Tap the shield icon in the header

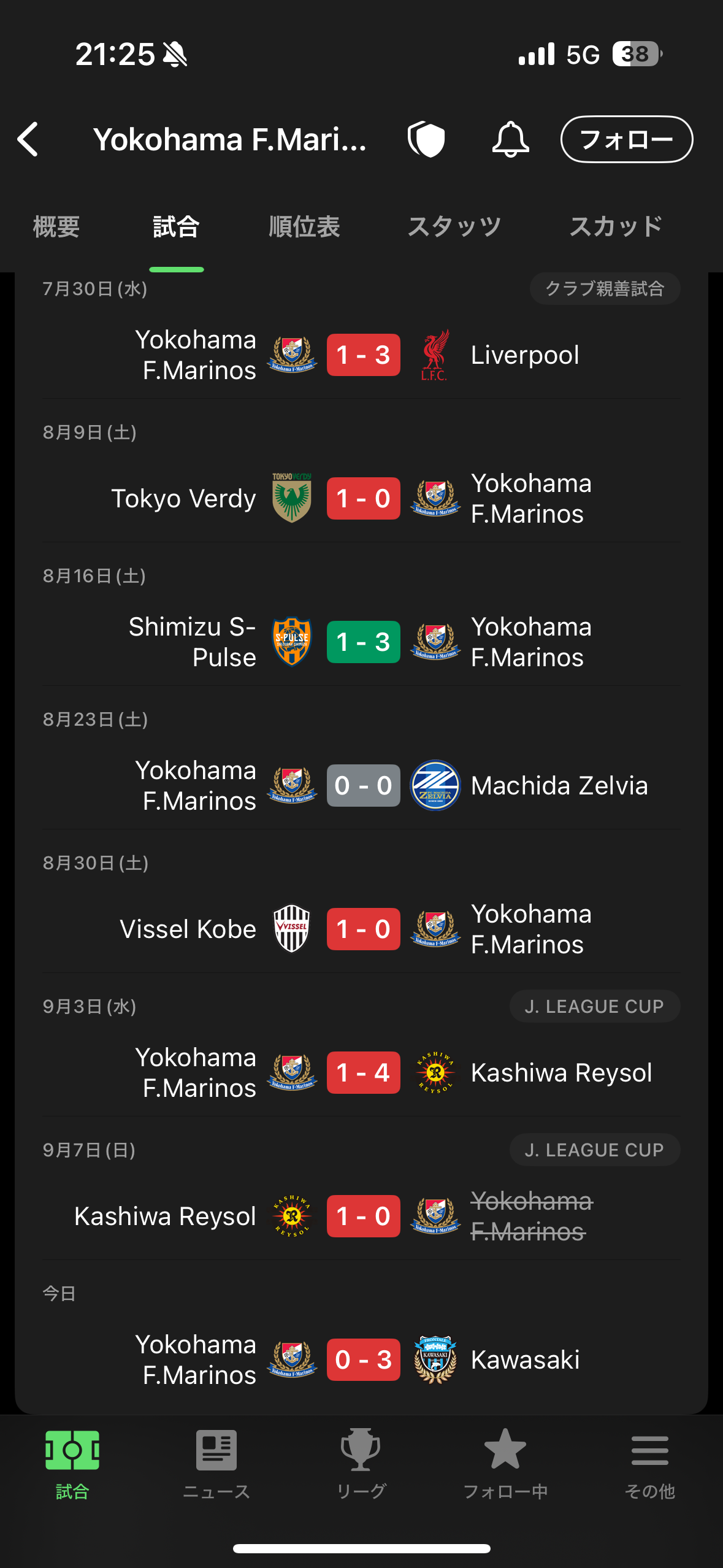coord(426,139)
